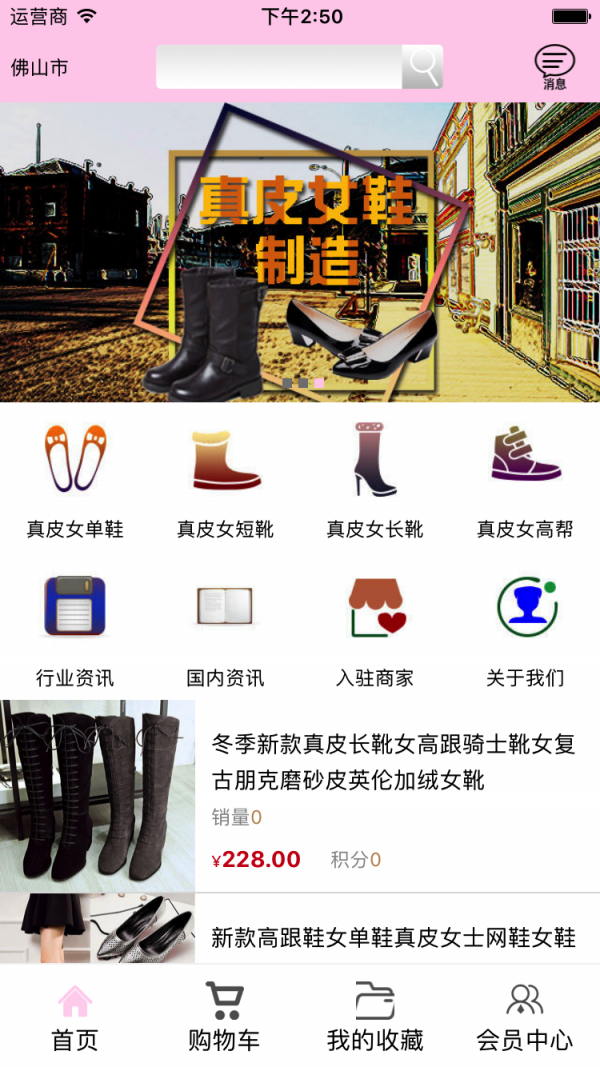Open the 消息 messages icon
Viewport: 600px width, 1067px height.
554,67
